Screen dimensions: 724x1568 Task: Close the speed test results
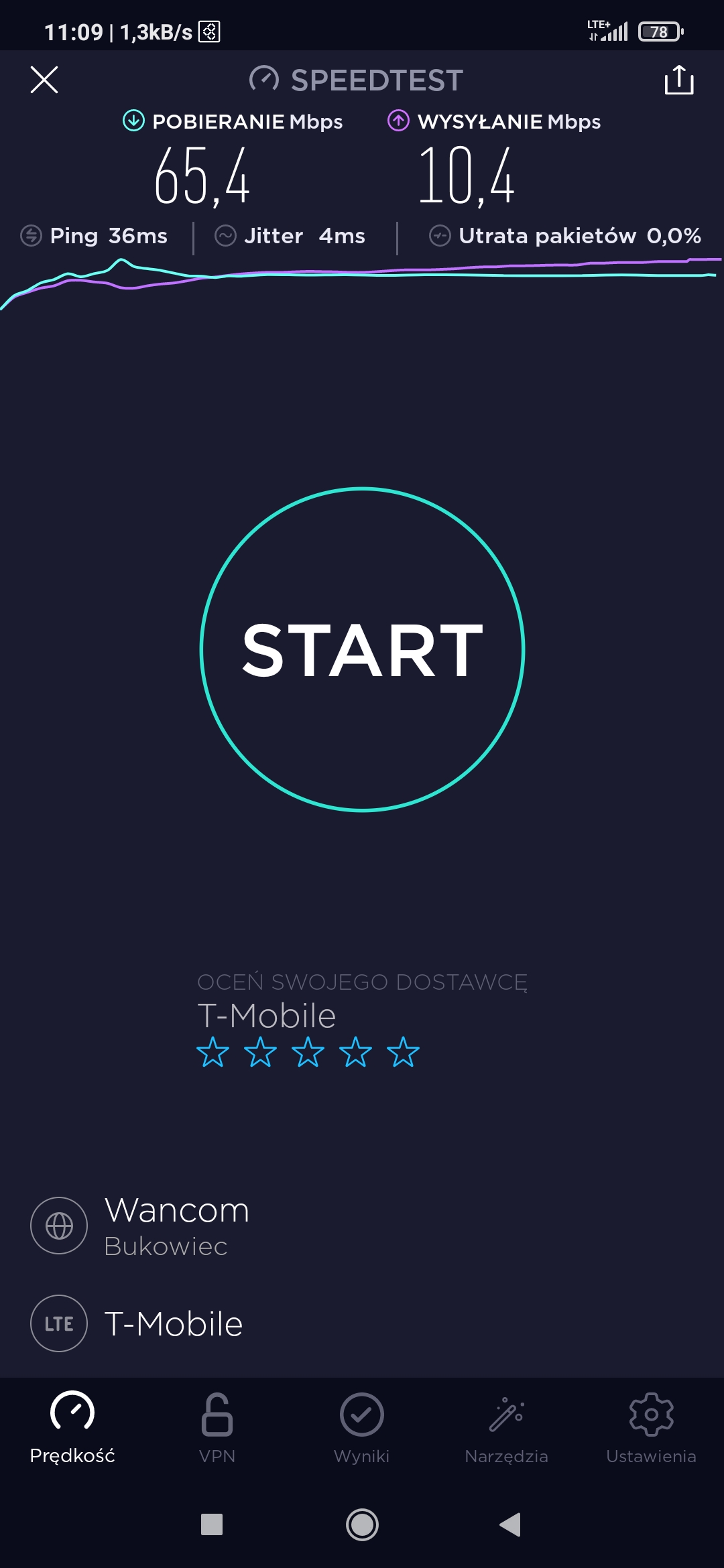(44, 80)
